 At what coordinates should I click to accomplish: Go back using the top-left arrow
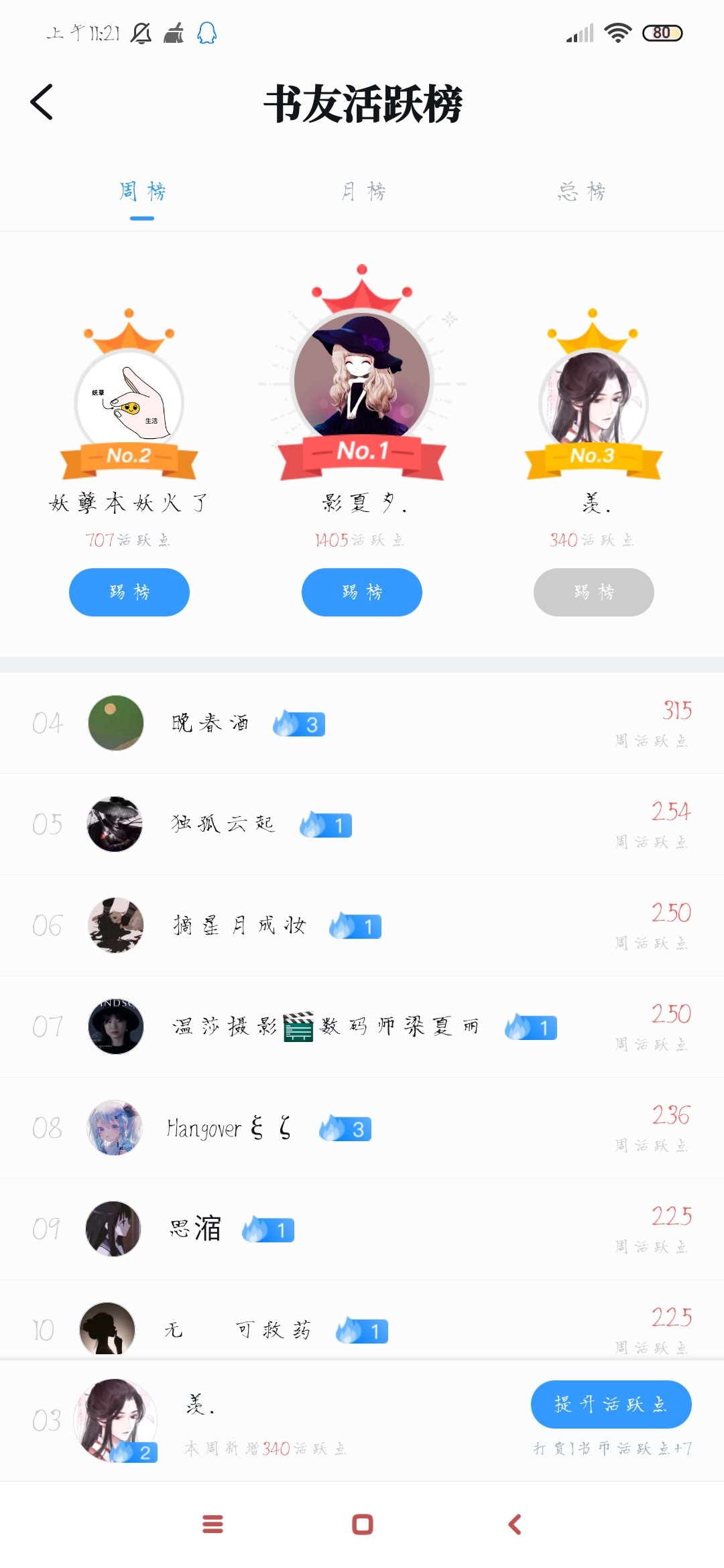click(x=42, y=103)
